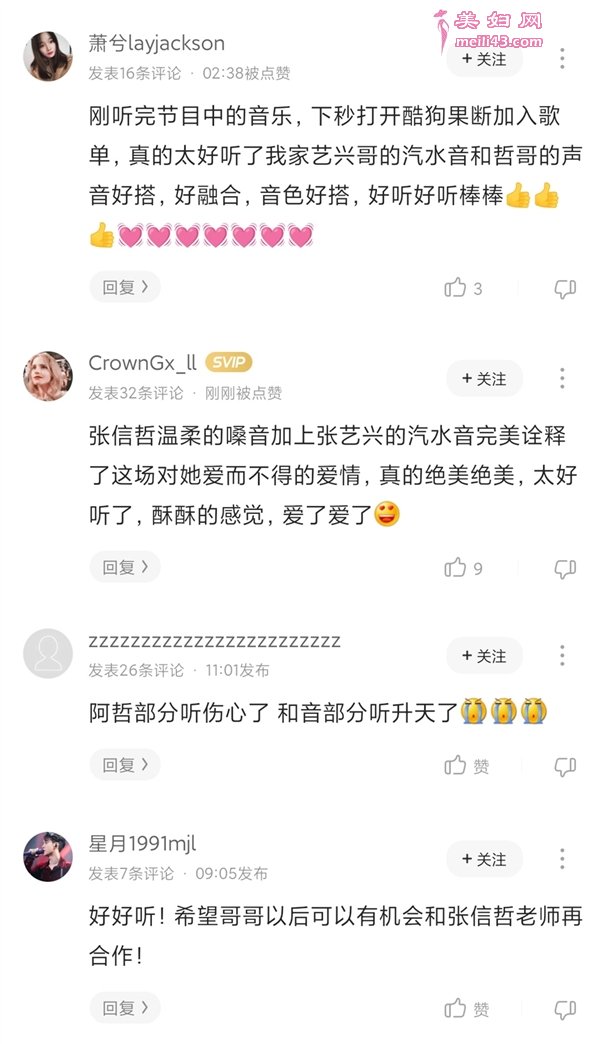600x1044 pixels.
Task: Dislike 萧兮layjackson's comment
Action: pyautogui.click(x=565, y=289)
